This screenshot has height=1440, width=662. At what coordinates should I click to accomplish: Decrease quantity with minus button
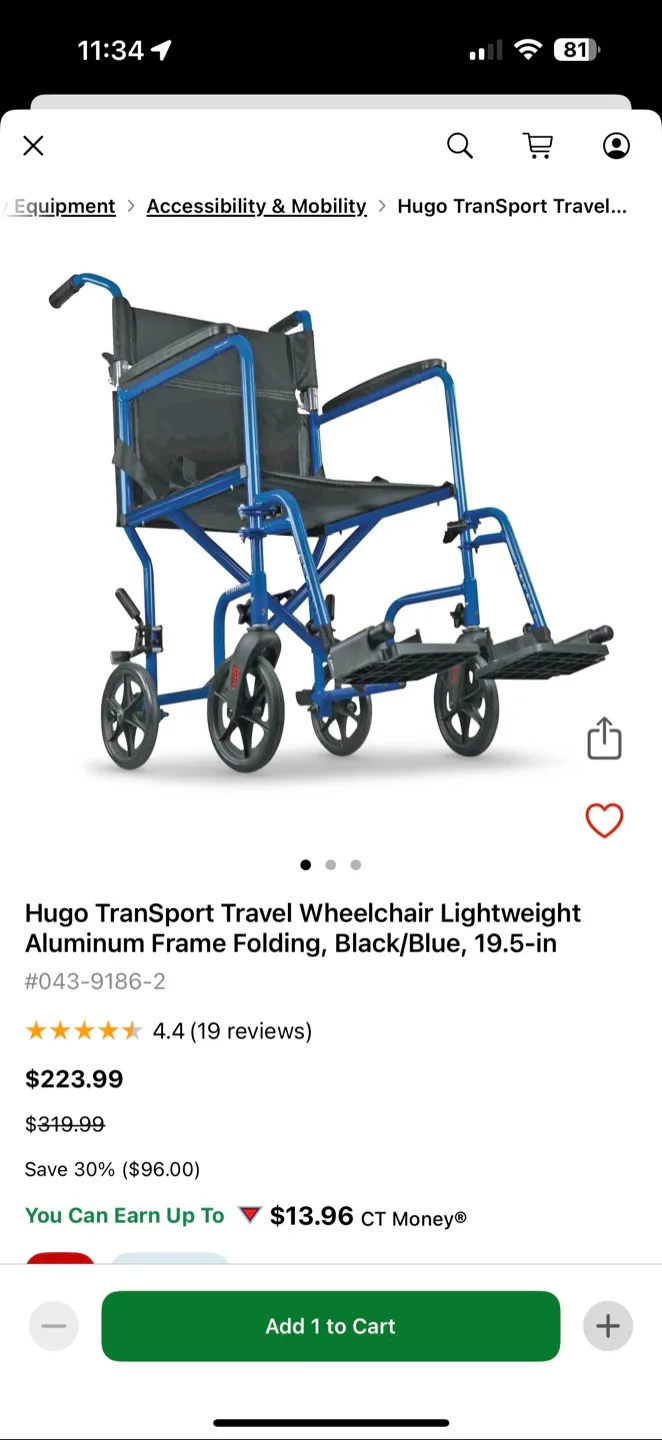(x=54, y=1326)
